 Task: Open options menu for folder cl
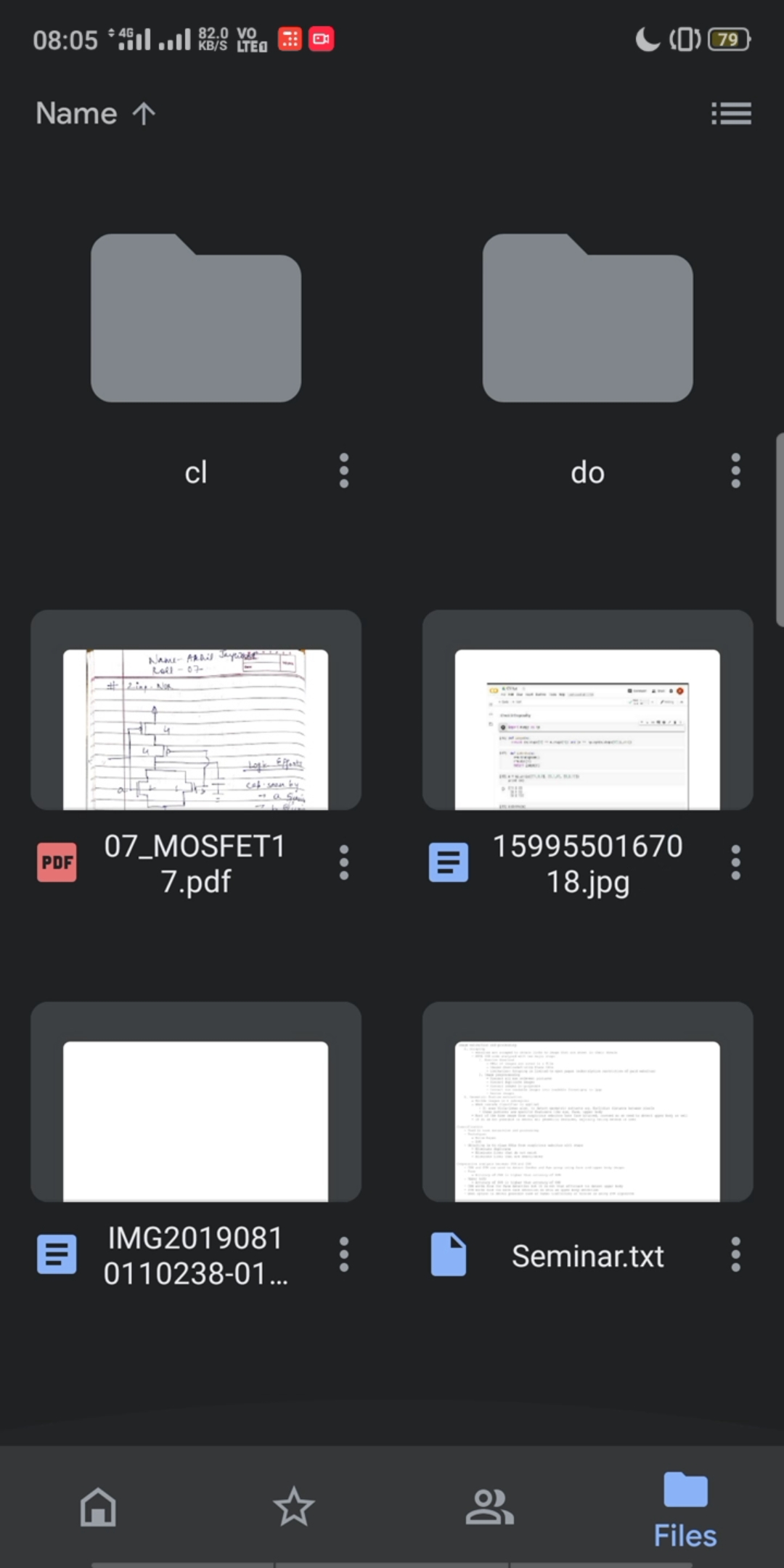point(343,471)
